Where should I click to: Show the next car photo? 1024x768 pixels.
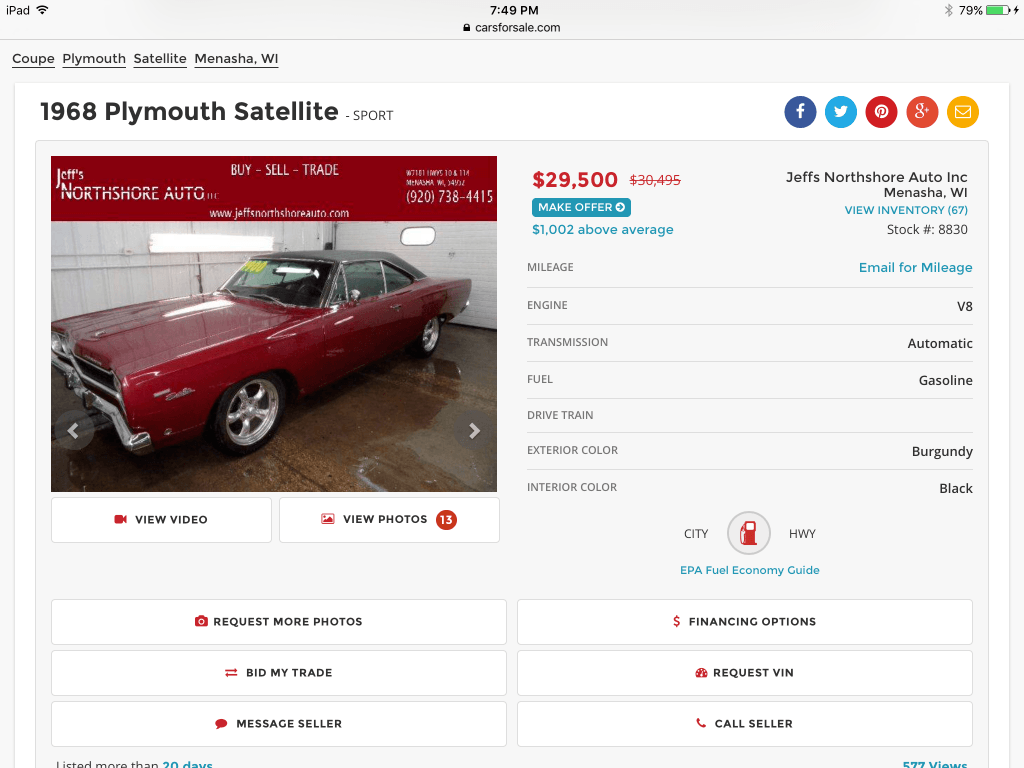click(x=474, y=431)
